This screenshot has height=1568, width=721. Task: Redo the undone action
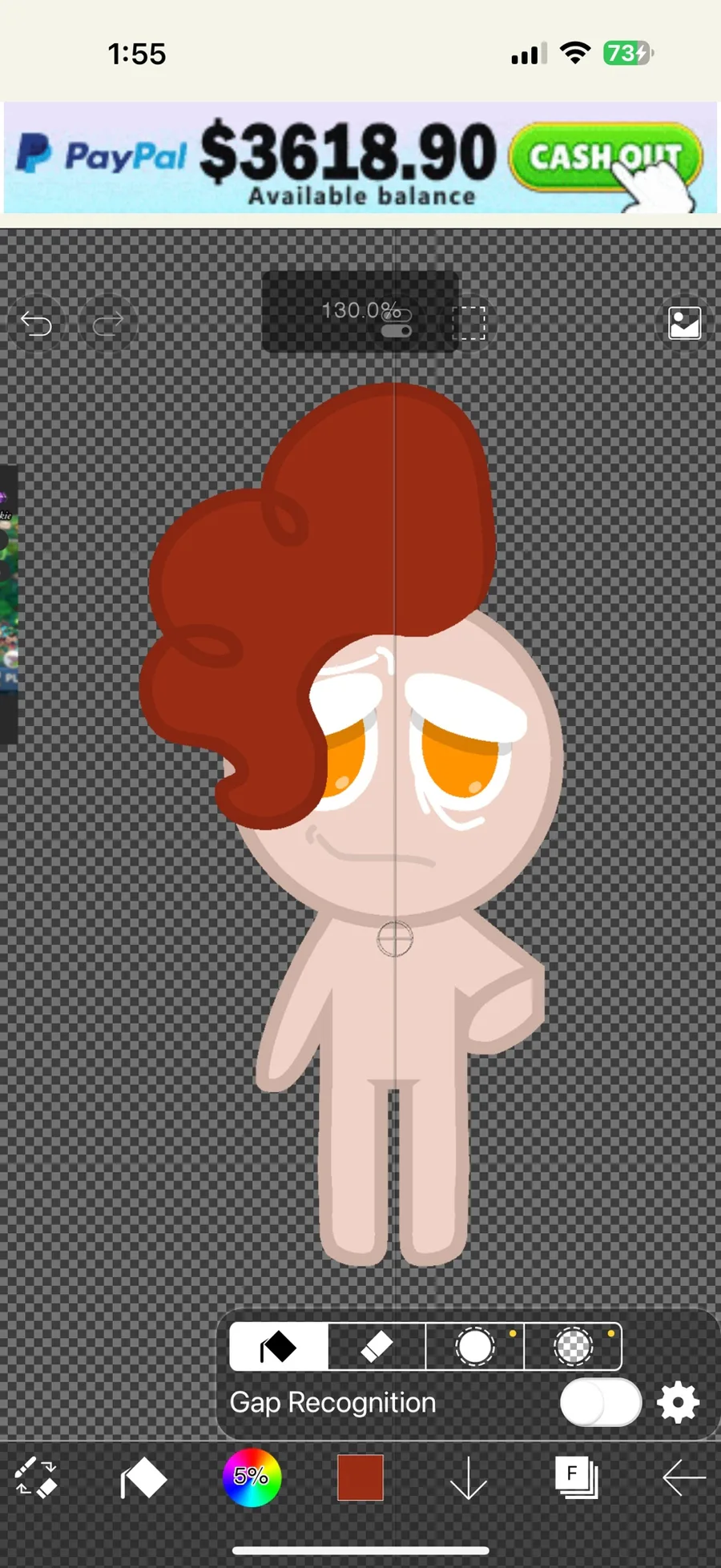(x=108, y=323)
